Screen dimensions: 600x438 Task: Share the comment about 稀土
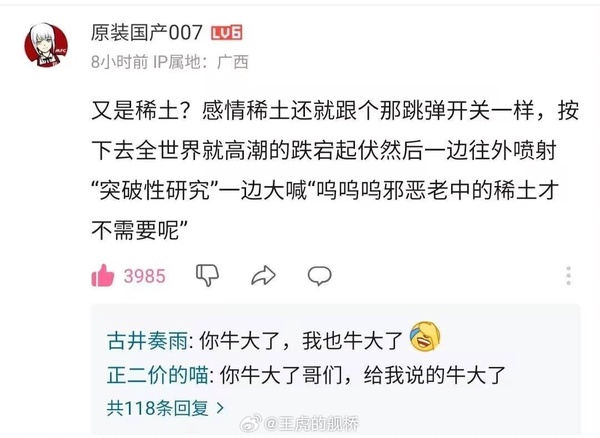click(263, 275)
